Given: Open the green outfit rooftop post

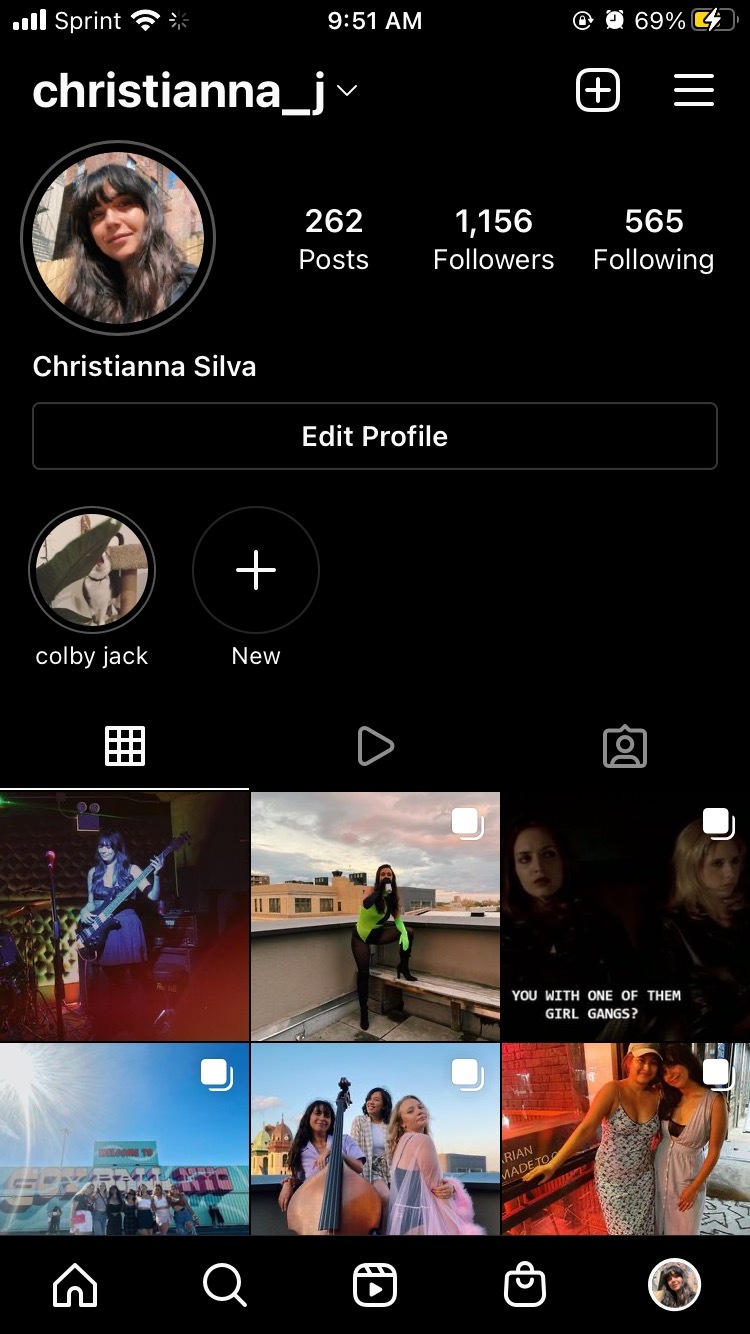Looking at the screenshot, I should (375, 916).
